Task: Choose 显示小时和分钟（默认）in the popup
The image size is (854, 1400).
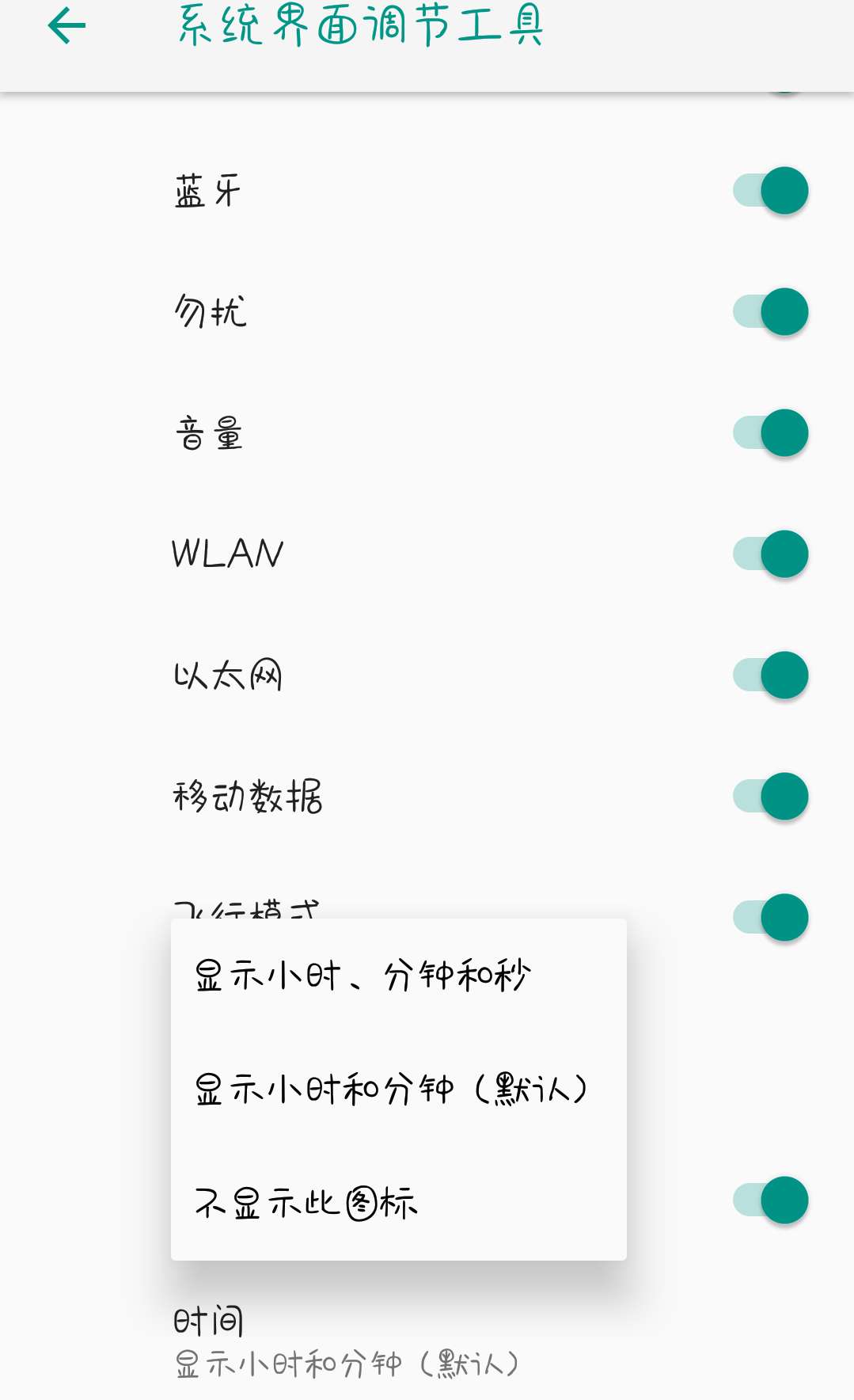Action: click(392, 1090)
